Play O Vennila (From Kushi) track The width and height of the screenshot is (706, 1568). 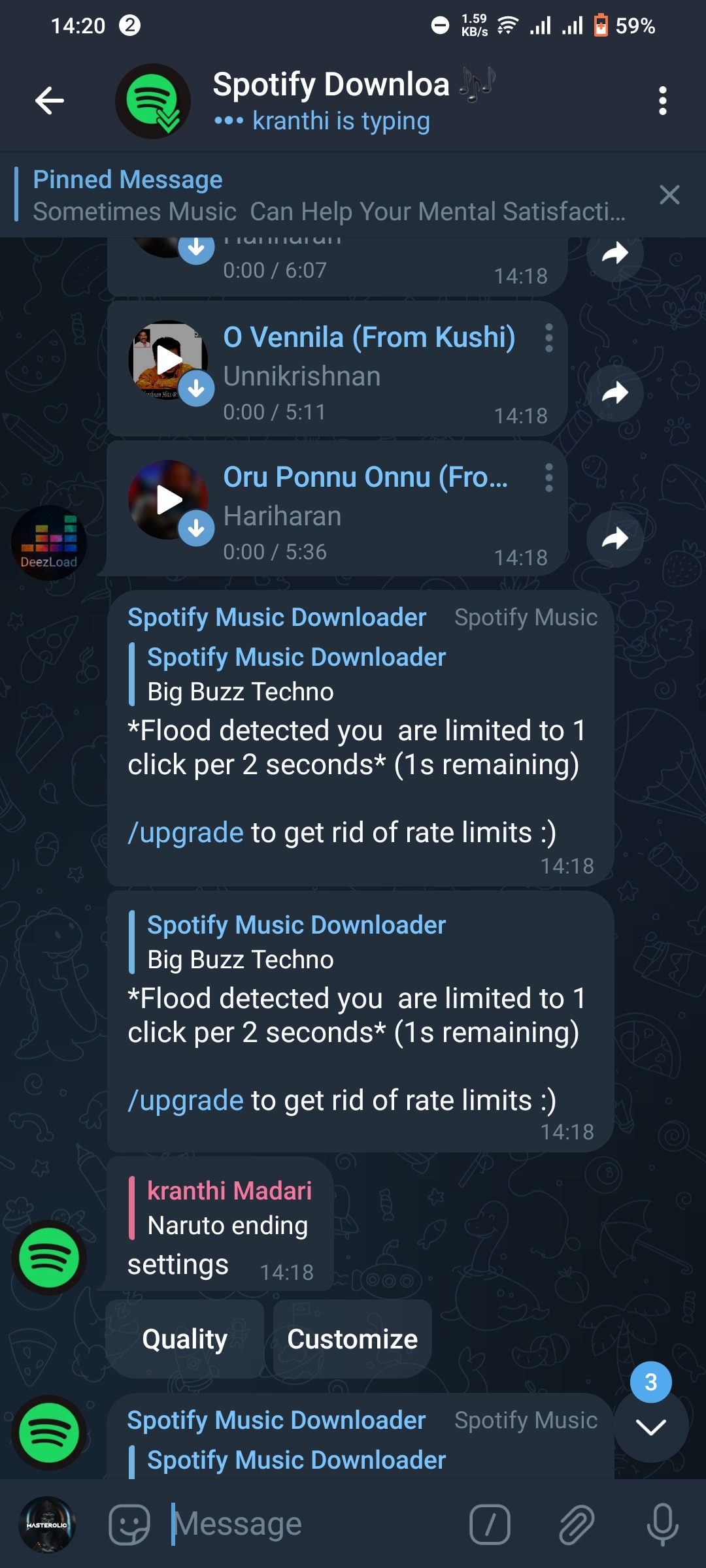pos(169,359)
